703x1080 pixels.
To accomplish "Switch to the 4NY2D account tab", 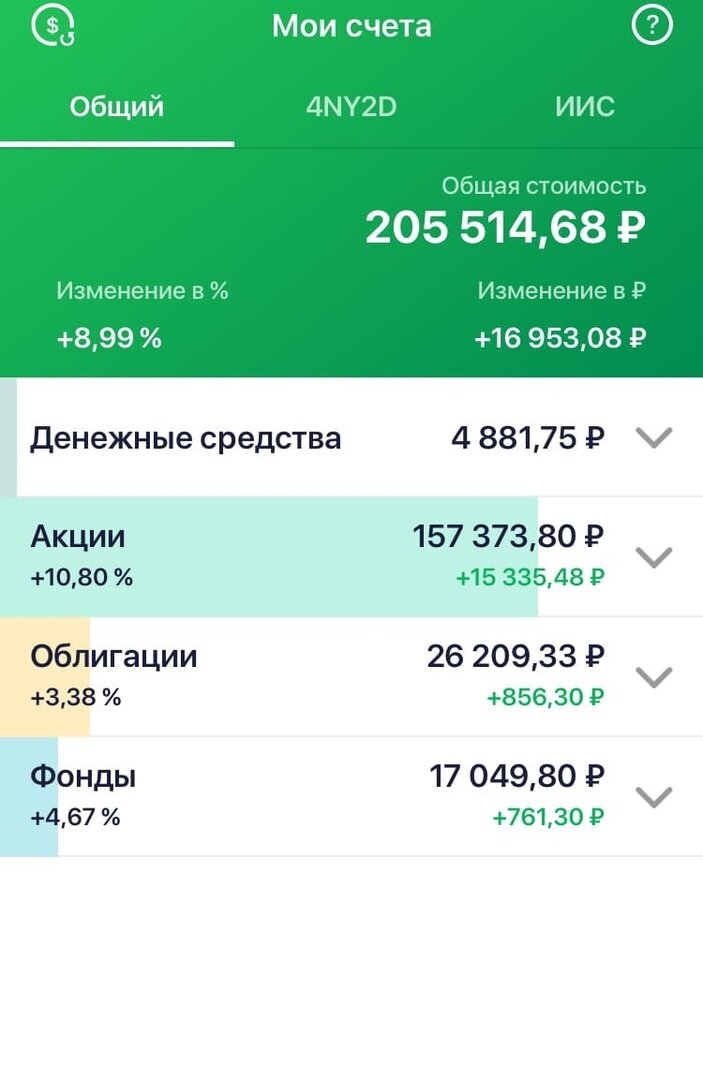I will (351, 107).
